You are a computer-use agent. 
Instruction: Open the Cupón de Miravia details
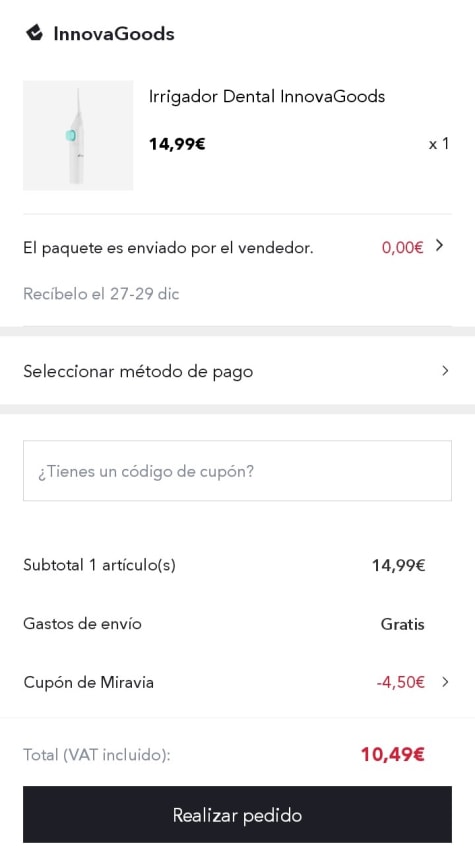coord(237,682)
